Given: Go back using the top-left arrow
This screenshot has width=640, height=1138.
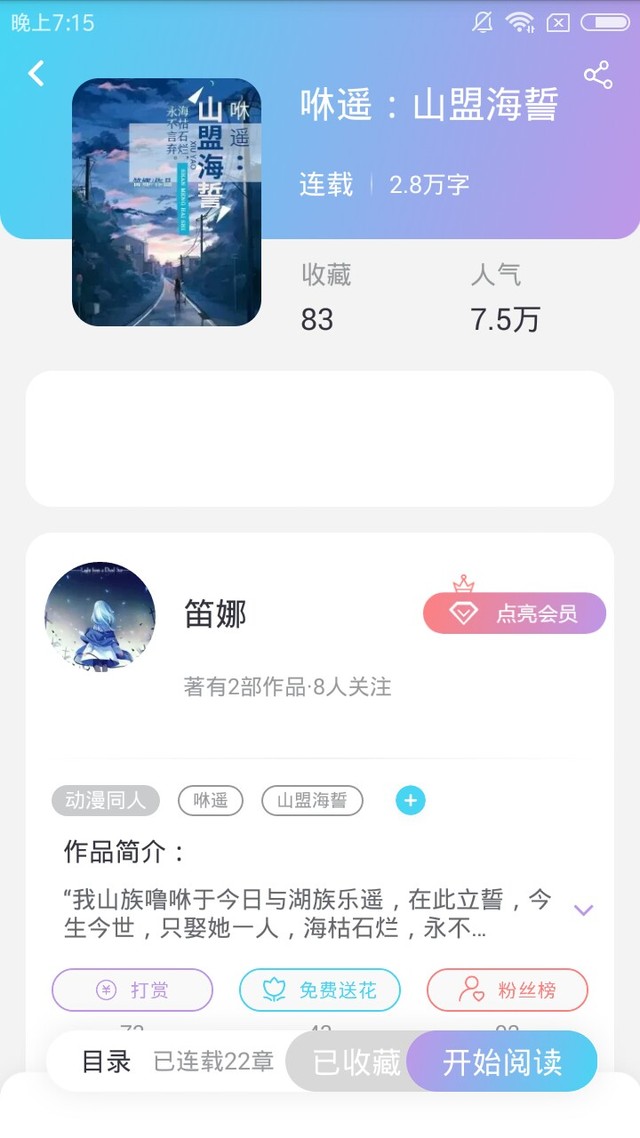Looking at the screenshot, I should click(36, 73).
